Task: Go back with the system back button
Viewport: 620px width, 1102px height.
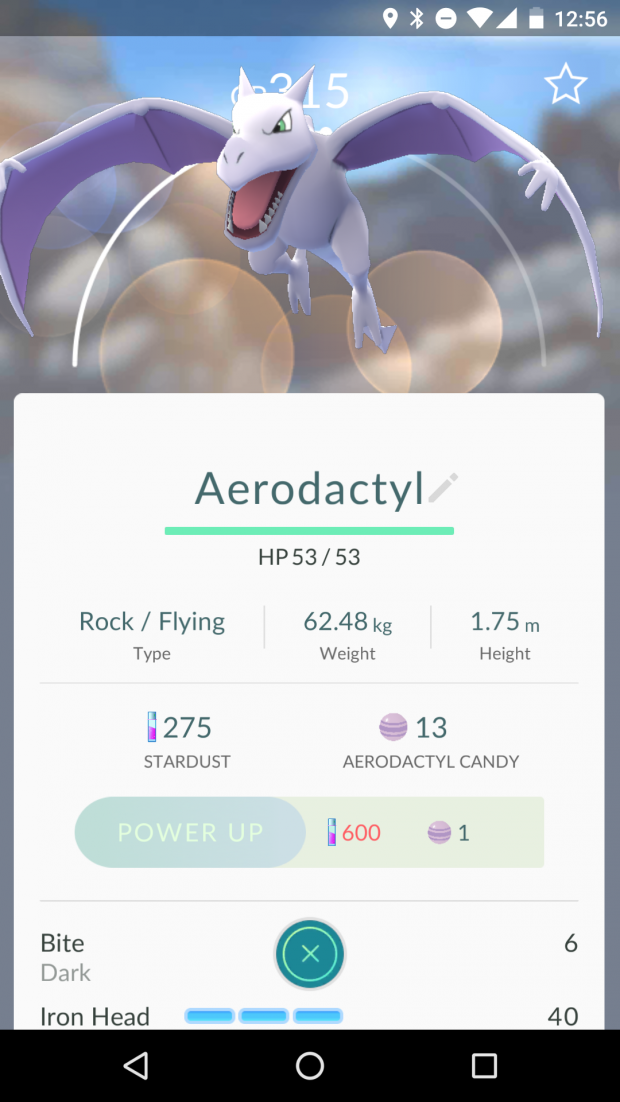Action: (136, 1065)
